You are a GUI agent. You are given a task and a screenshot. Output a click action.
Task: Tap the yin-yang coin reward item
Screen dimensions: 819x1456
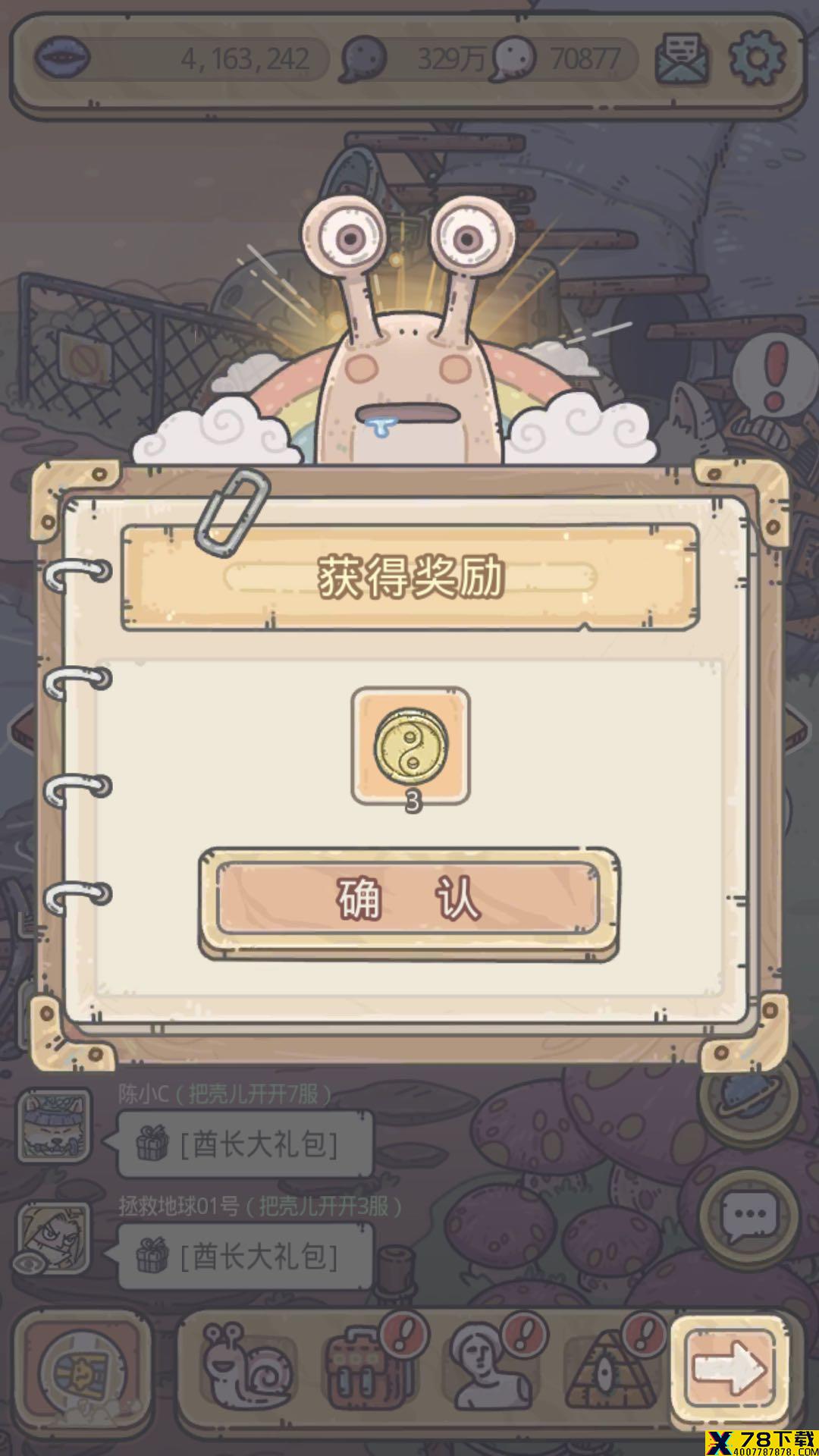pos(410,746)
